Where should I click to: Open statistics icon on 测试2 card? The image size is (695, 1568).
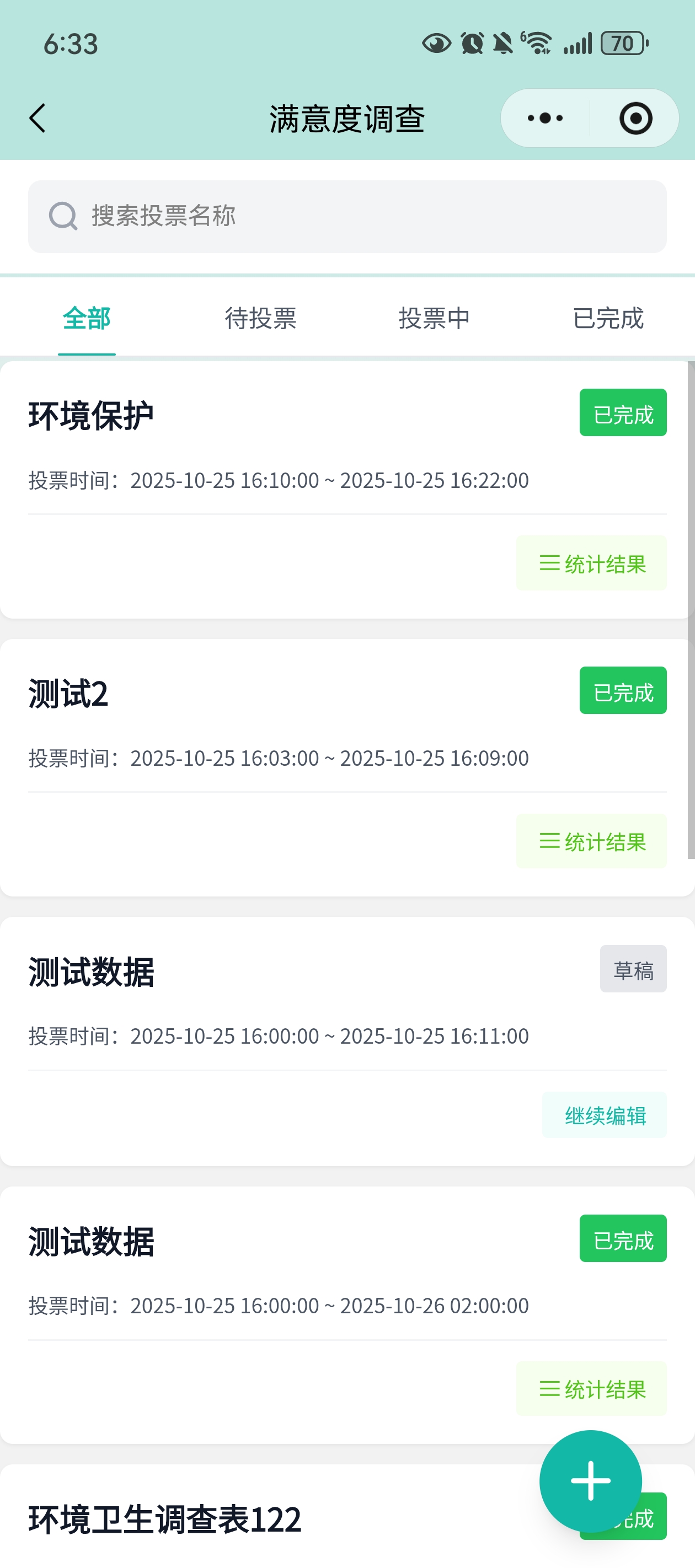(x=549, y=841)
